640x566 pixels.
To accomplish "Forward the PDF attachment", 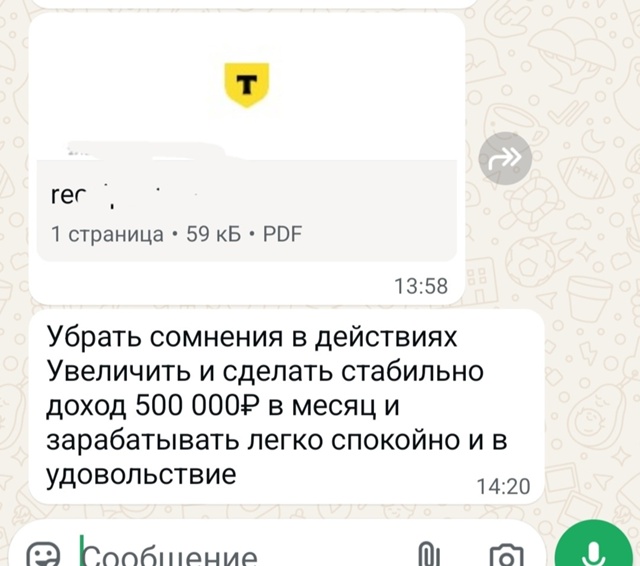I will (x=504, y=157).
